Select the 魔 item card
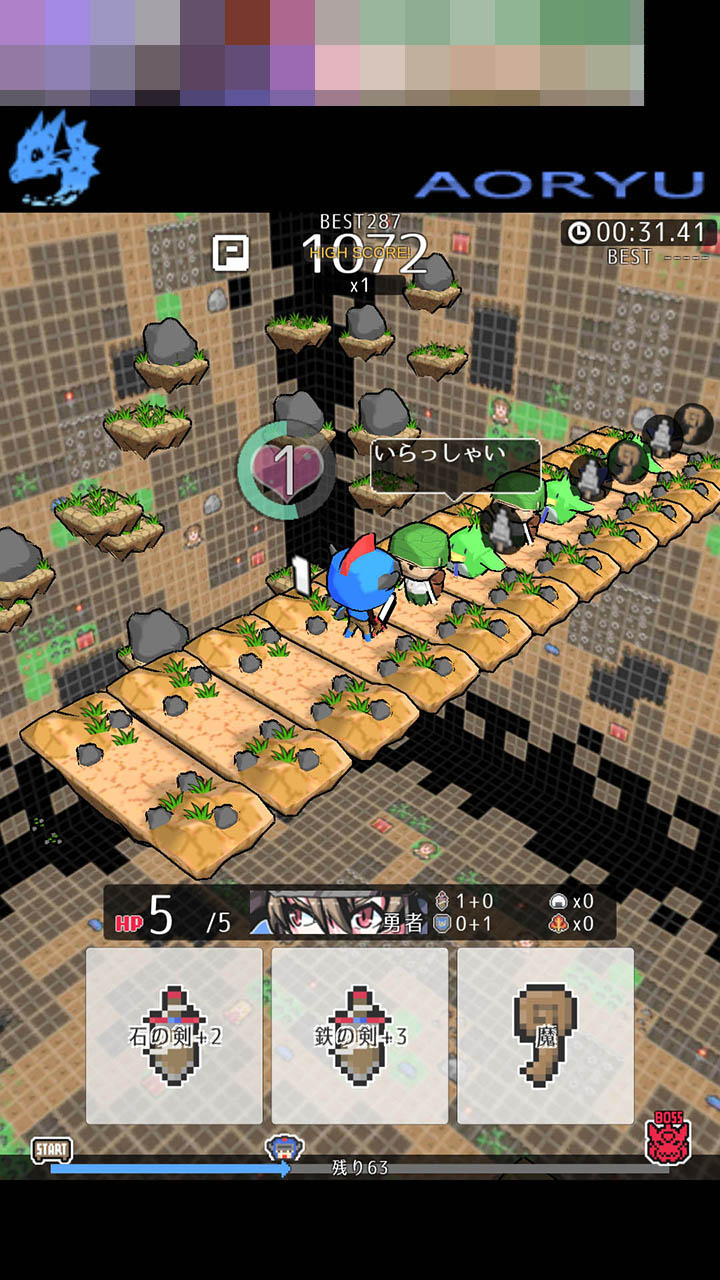720x1280 pixels. coord(545,1036)
